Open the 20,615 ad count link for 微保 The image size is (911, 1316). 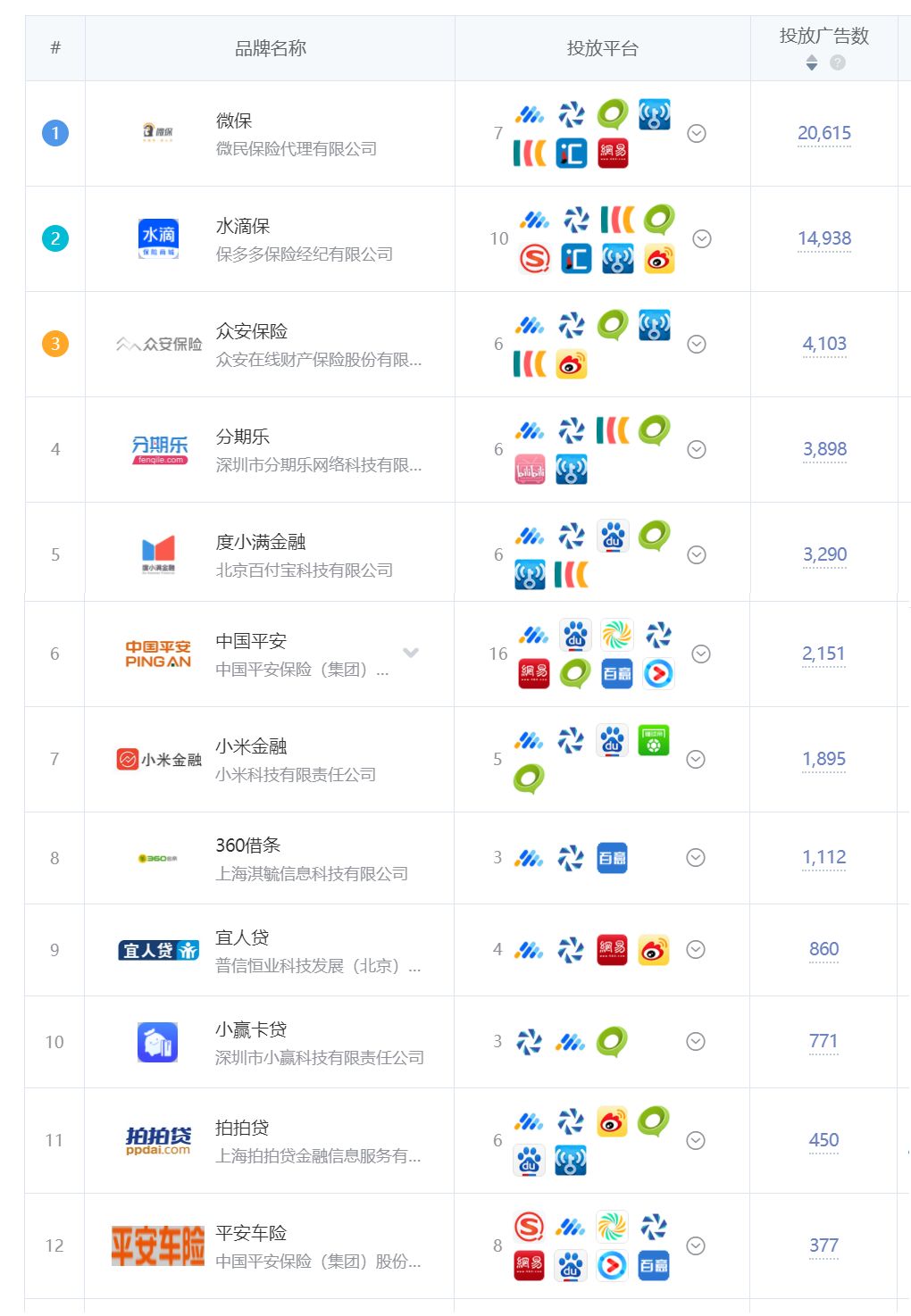click(824, 131)
